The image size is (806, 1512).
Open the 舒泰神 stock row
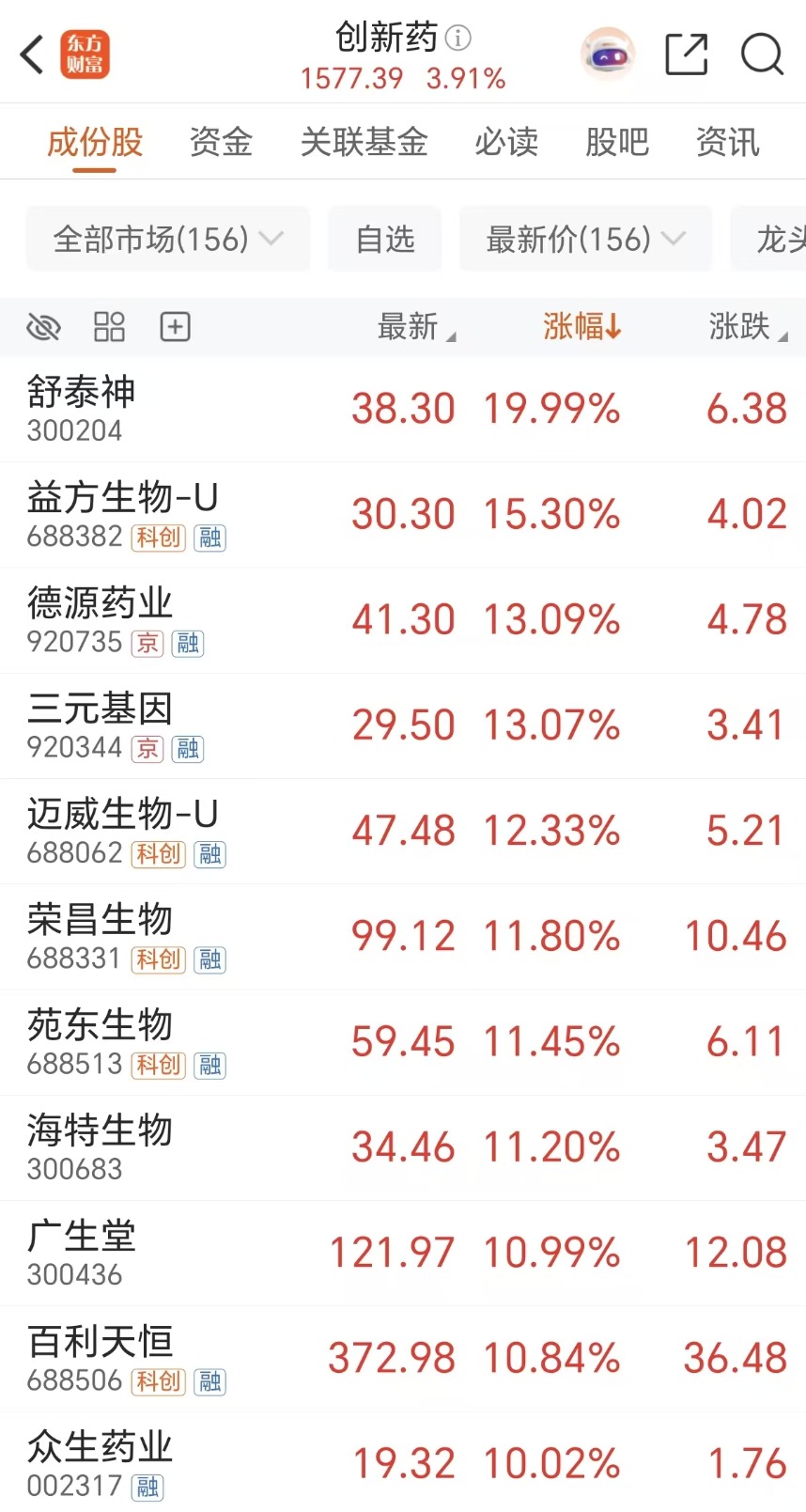pyautogui.click(x=403, y=409)
